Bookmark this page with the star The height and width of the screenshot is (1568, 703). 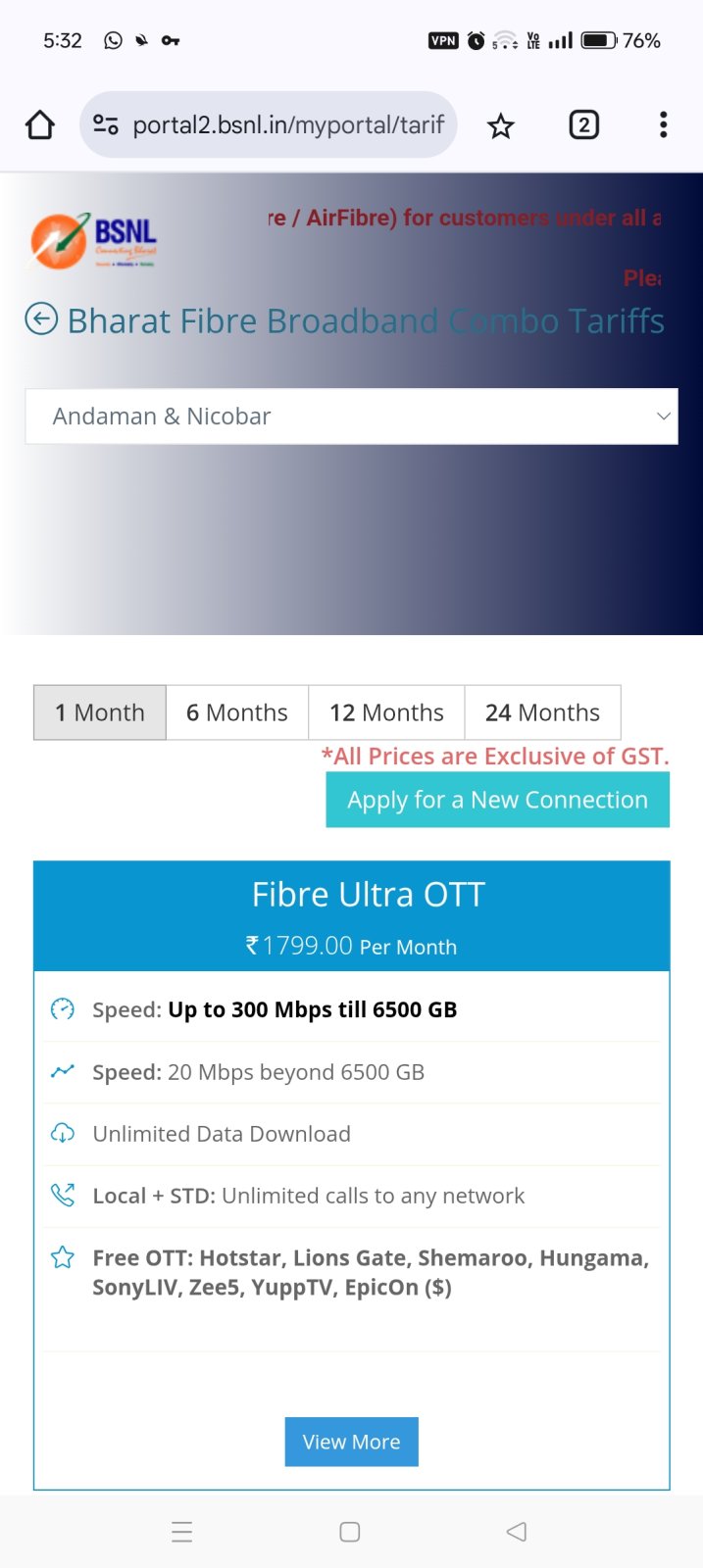[x=501, y=125]
